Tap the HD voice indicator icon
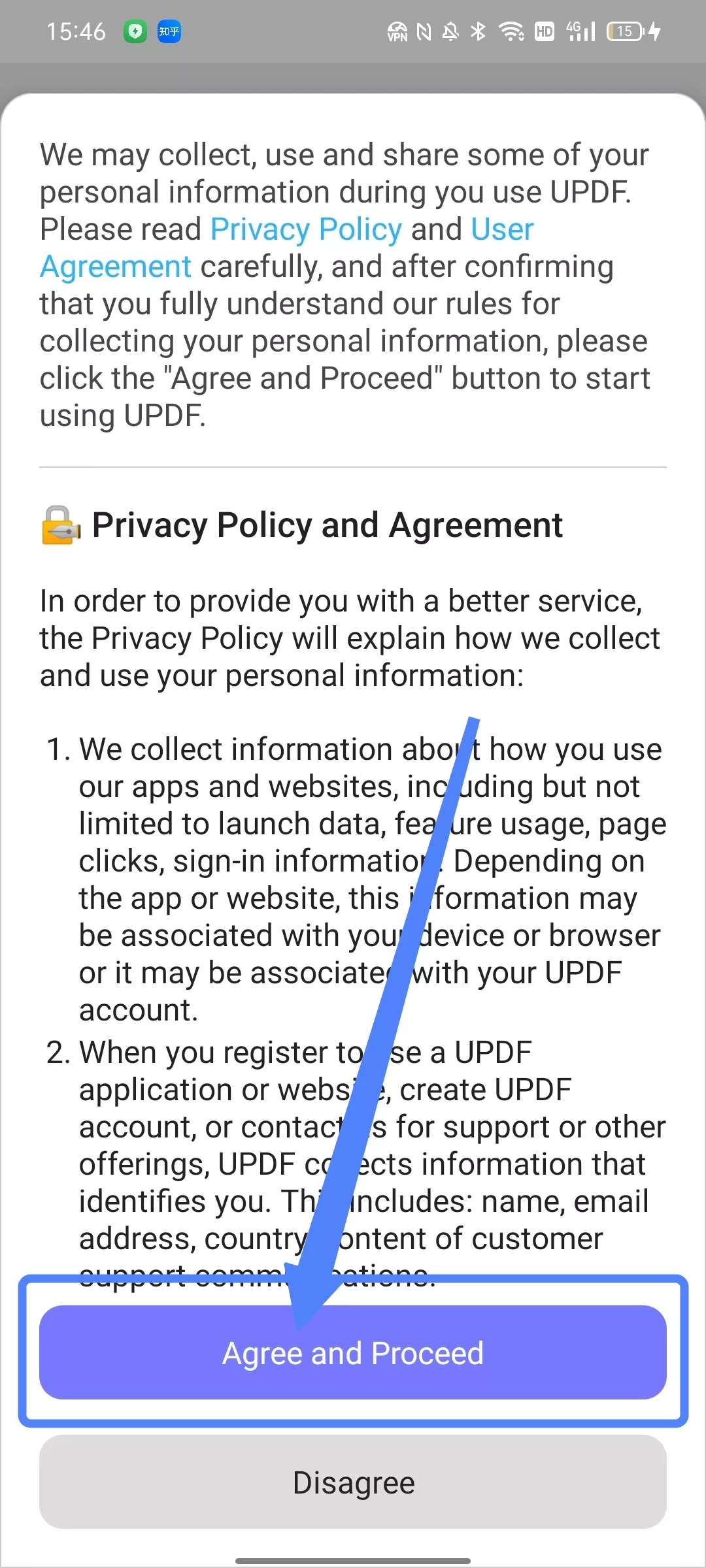 tap(545, 31)
